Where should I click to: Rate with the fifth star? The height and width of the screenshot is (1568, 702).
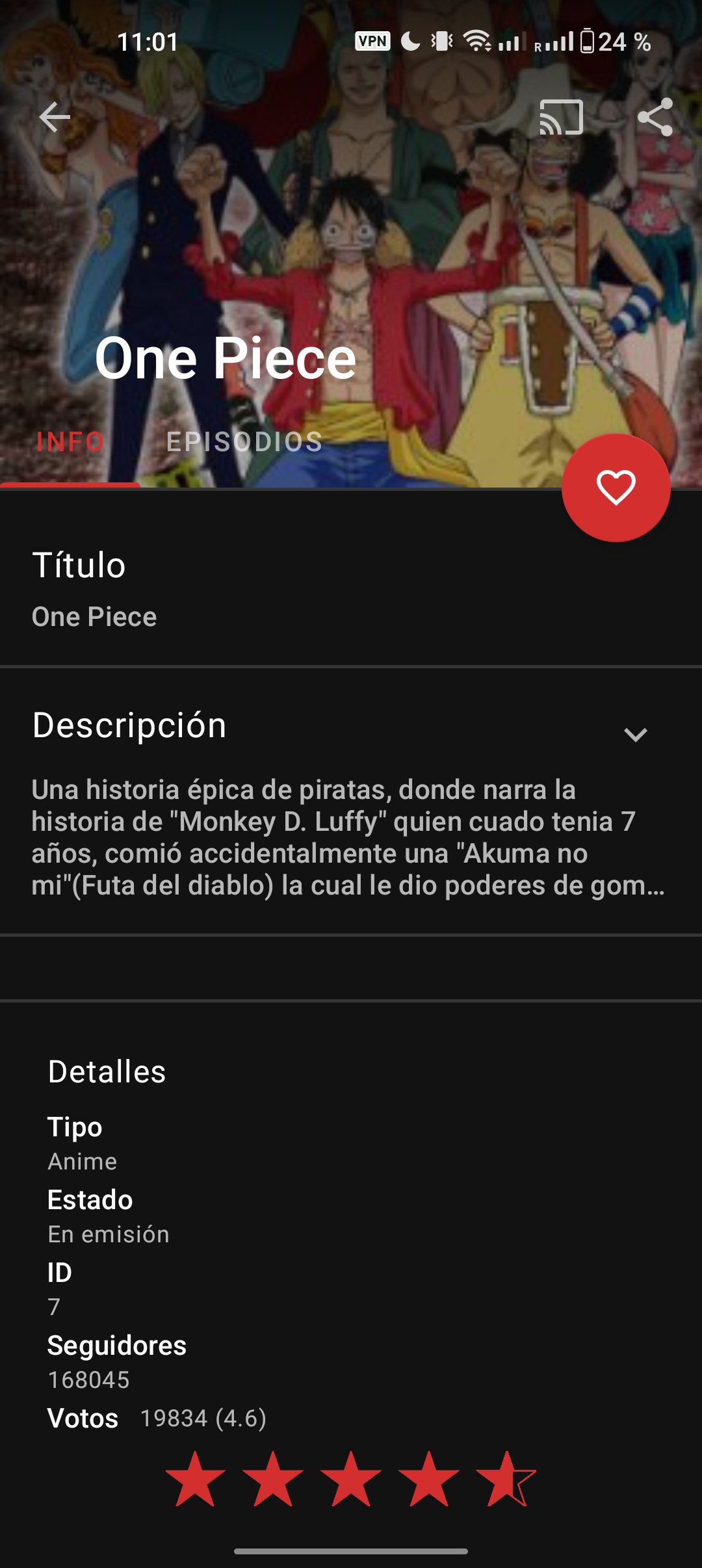[x=506, y=1480]
